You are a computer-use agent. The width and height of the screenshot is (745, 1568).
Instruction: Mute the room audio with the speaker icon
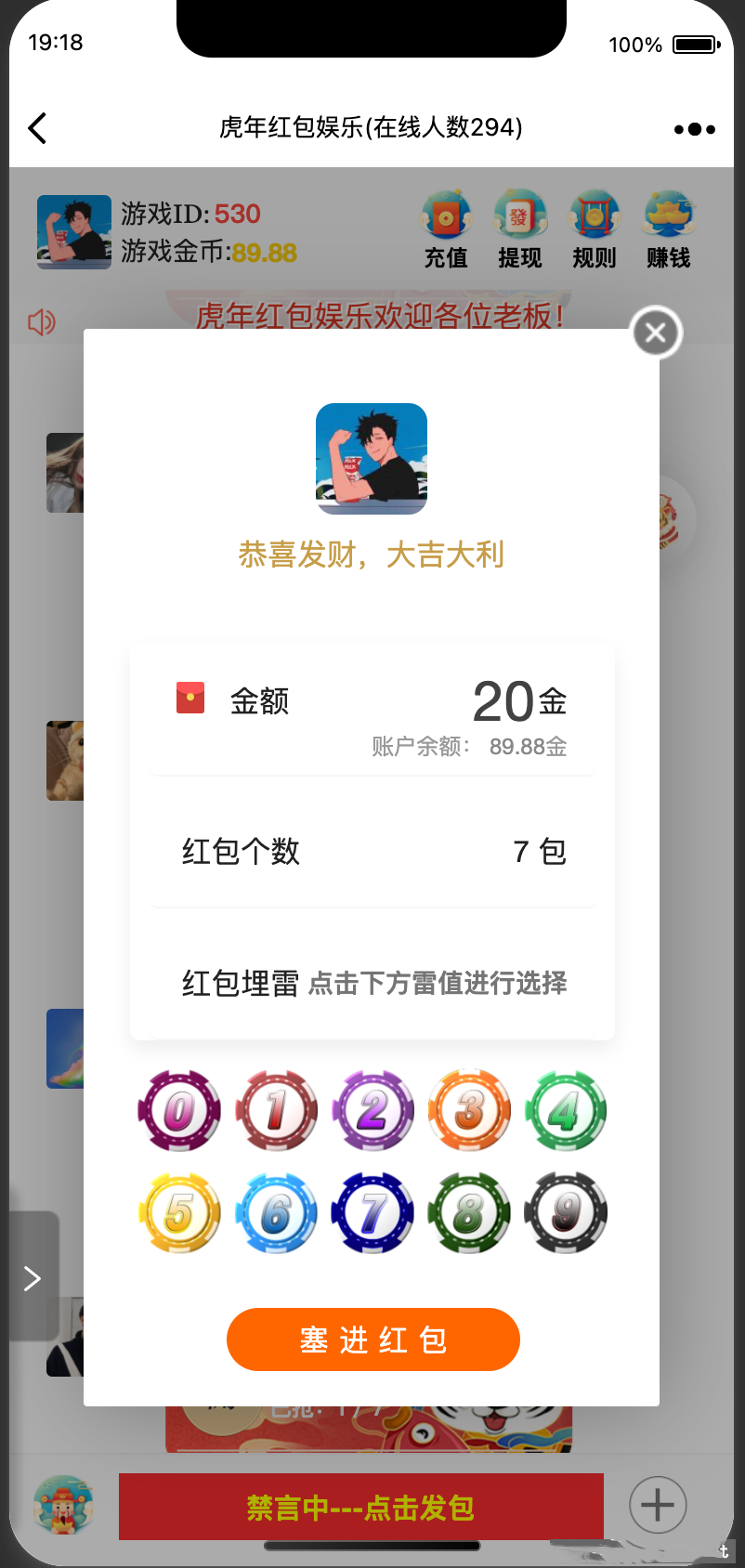(41, 320)
